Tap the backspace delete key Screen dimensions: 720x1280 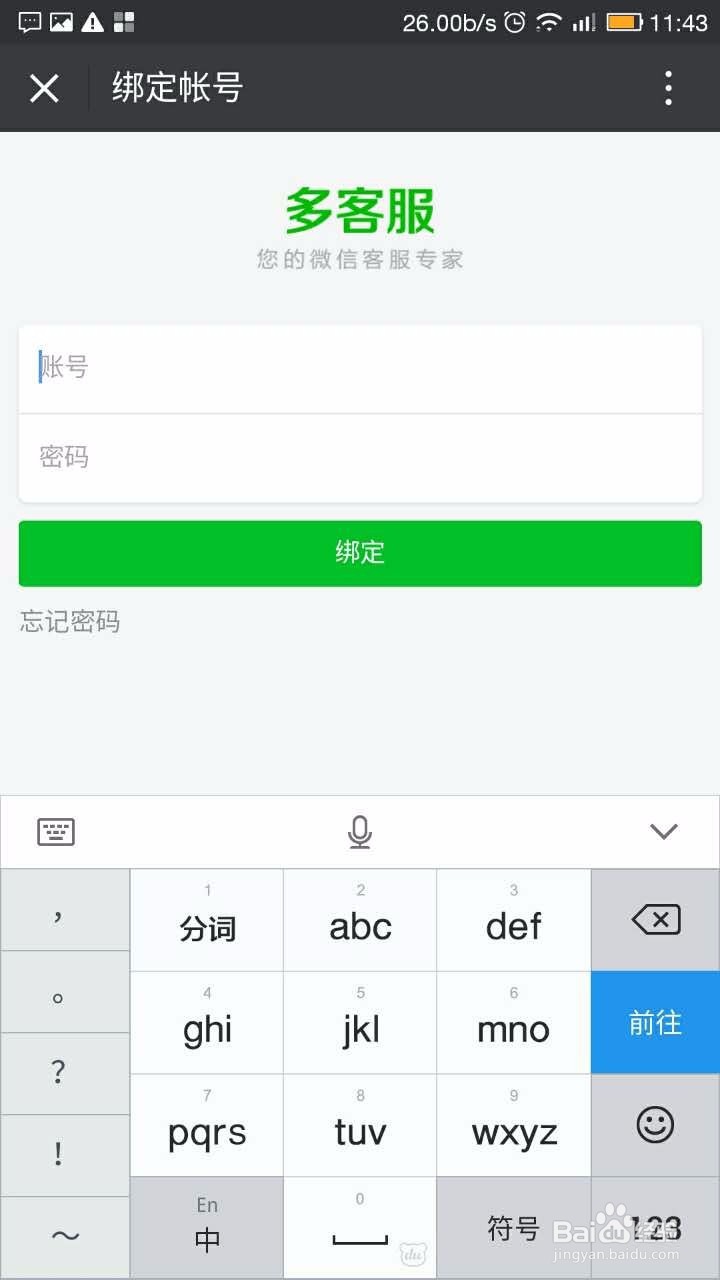(x=655, y=918)
